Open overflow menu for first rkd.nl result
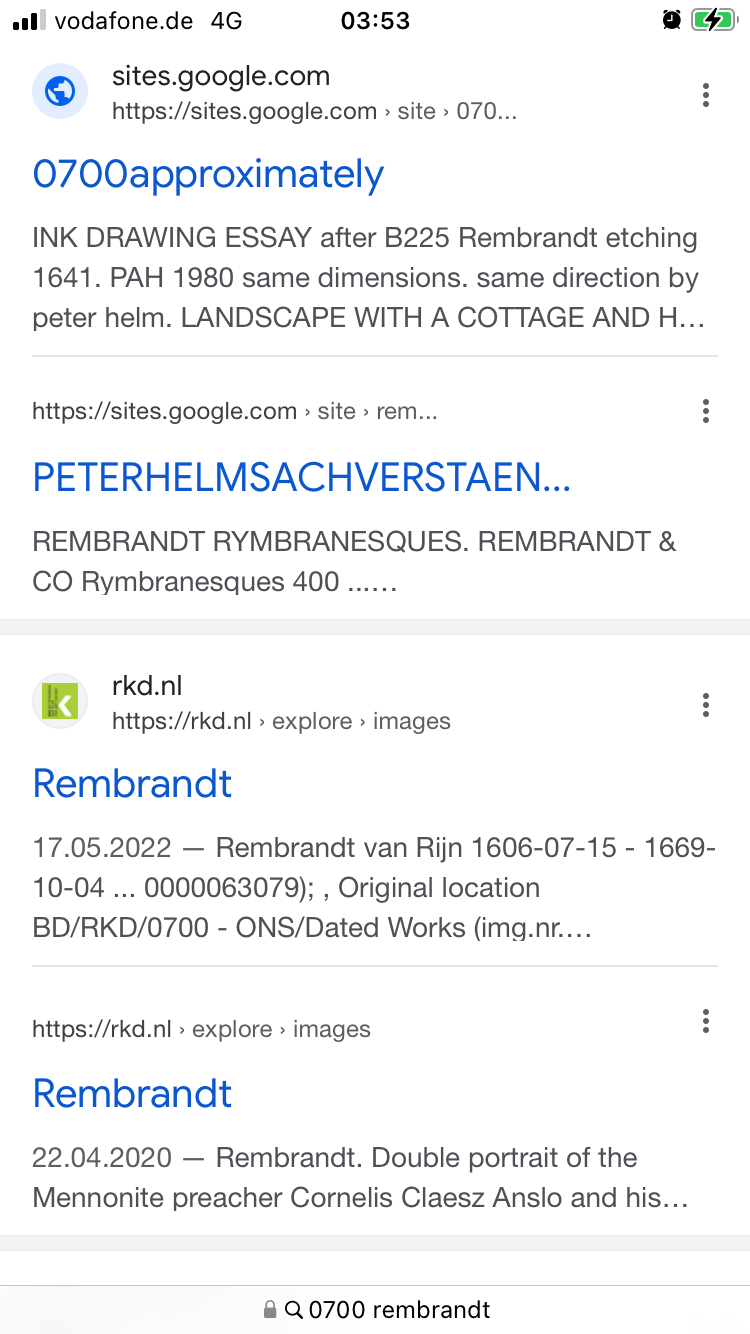 (x=706, y=705)
